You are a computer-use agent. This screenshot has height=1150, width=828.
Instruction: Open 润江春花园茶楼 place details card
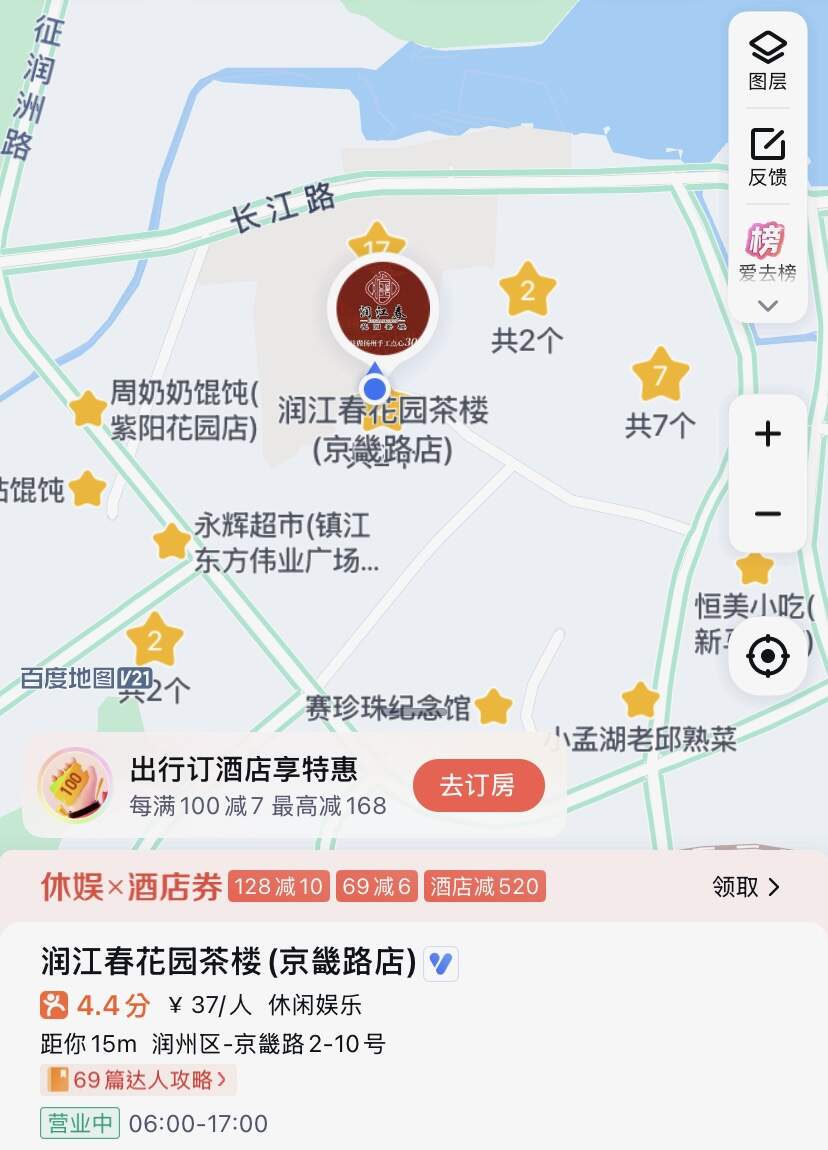(228, 962)
